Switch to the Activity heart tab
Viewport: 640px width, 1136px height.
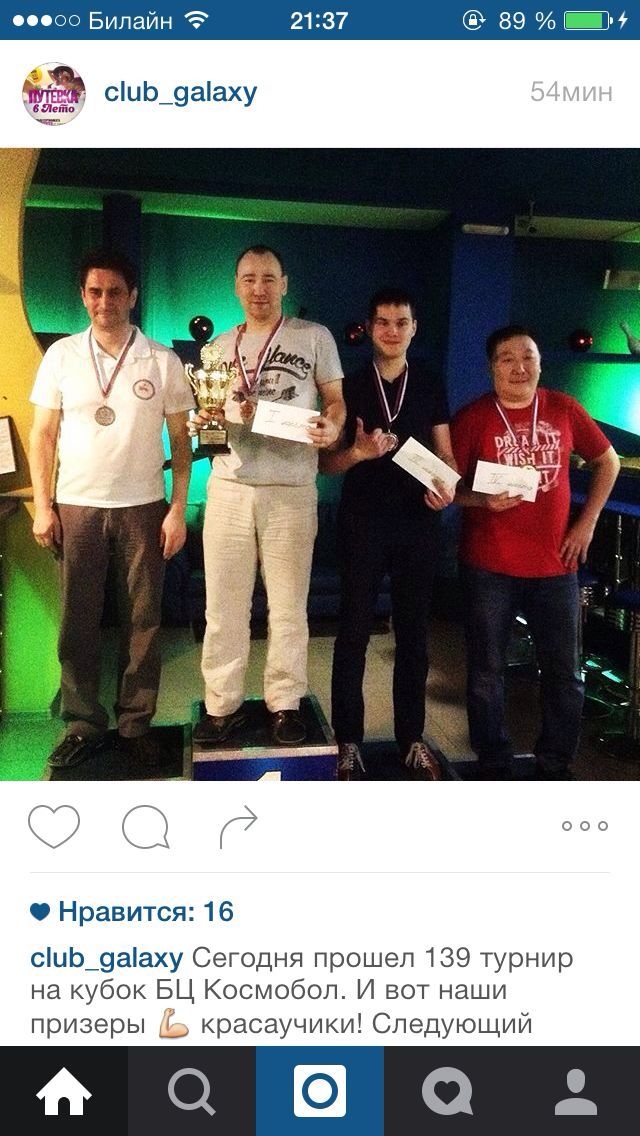448,1091
